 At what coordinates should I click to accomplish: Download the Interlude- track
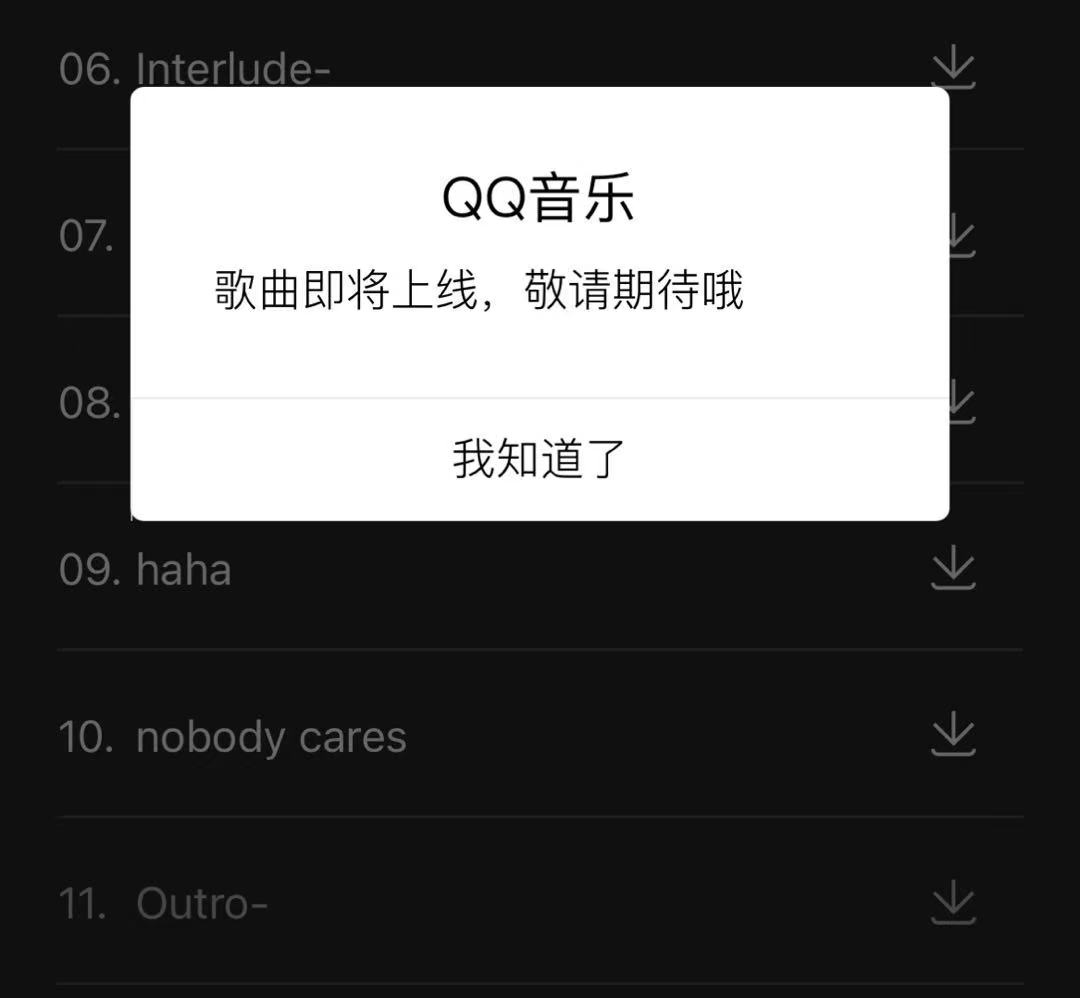click(x=953, y=68)
